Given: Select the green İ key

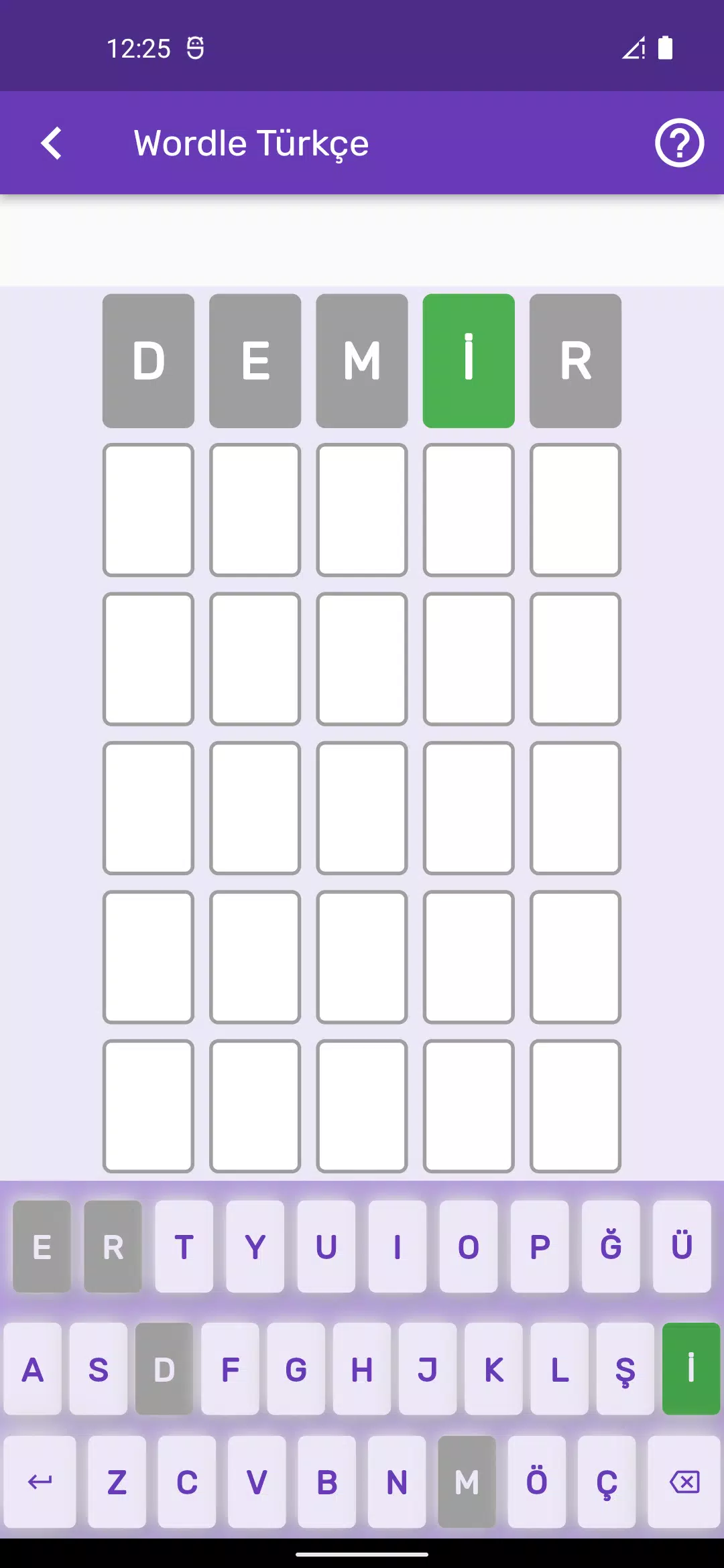Looking at the screenshot, I should (690, 1370).
